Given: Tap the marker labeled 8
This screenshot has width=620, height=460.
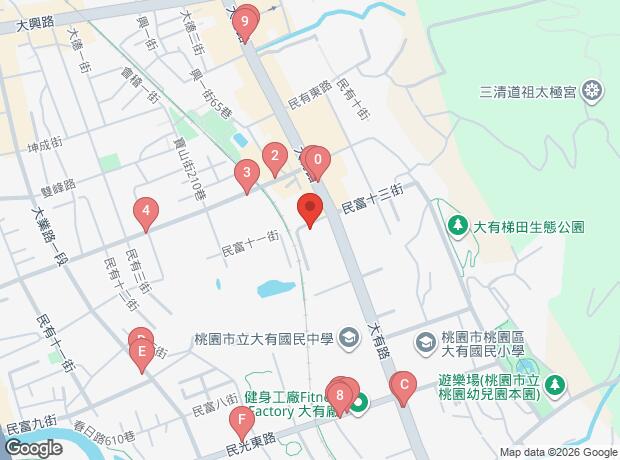Looking at the screenshot, I should [x=340, y=399].
